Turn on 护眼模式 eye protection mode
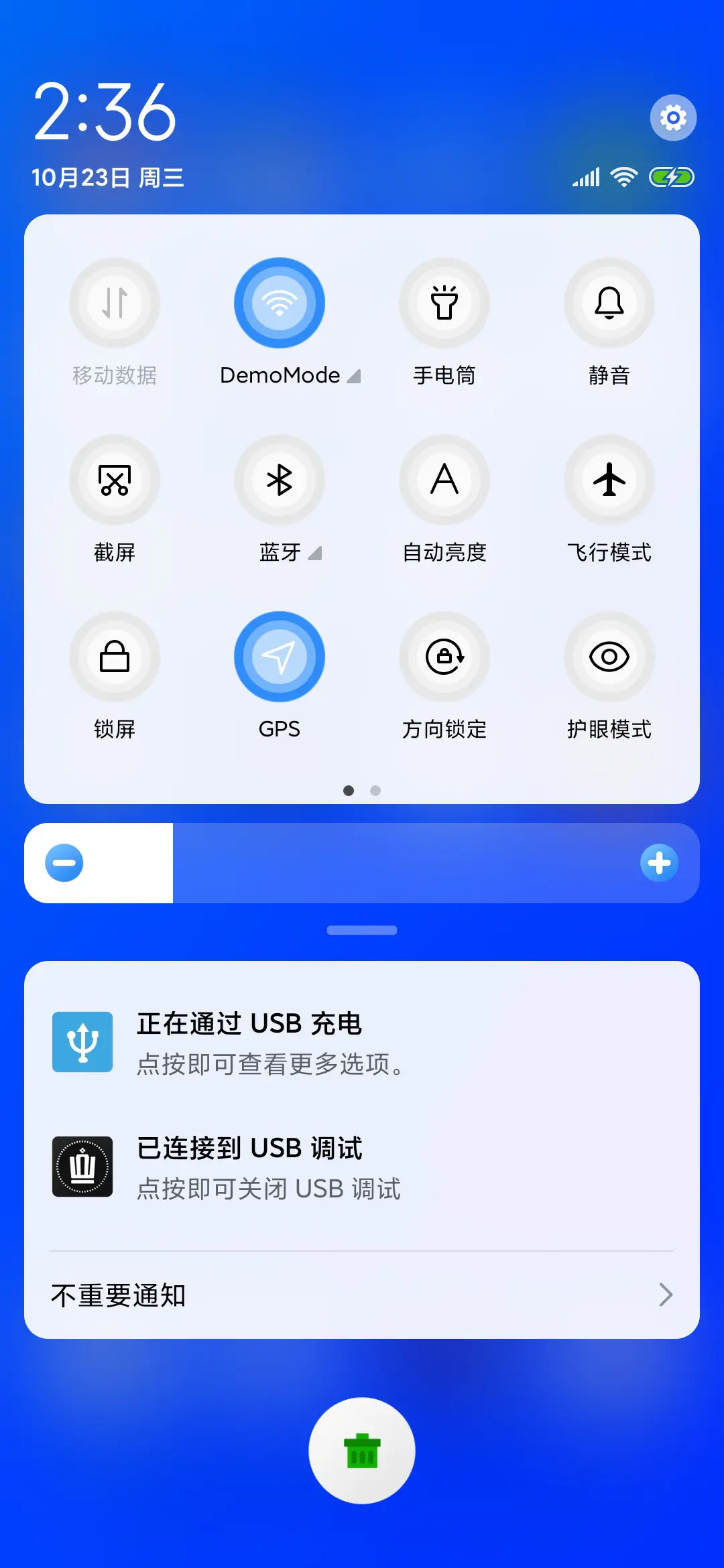The height and width of the screenshot is (1568, 724). 609,657
